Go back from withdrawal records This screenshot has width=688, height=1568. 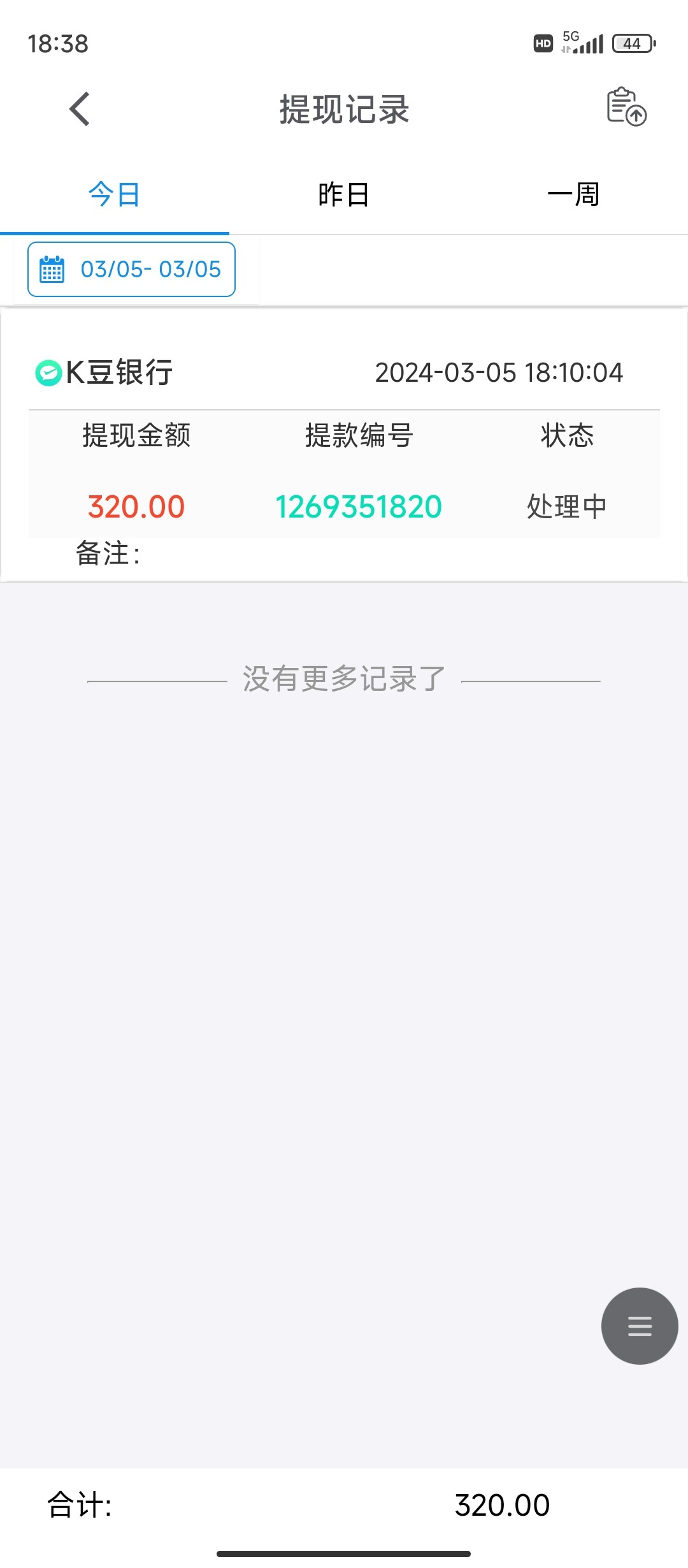[x=80, y=109]
